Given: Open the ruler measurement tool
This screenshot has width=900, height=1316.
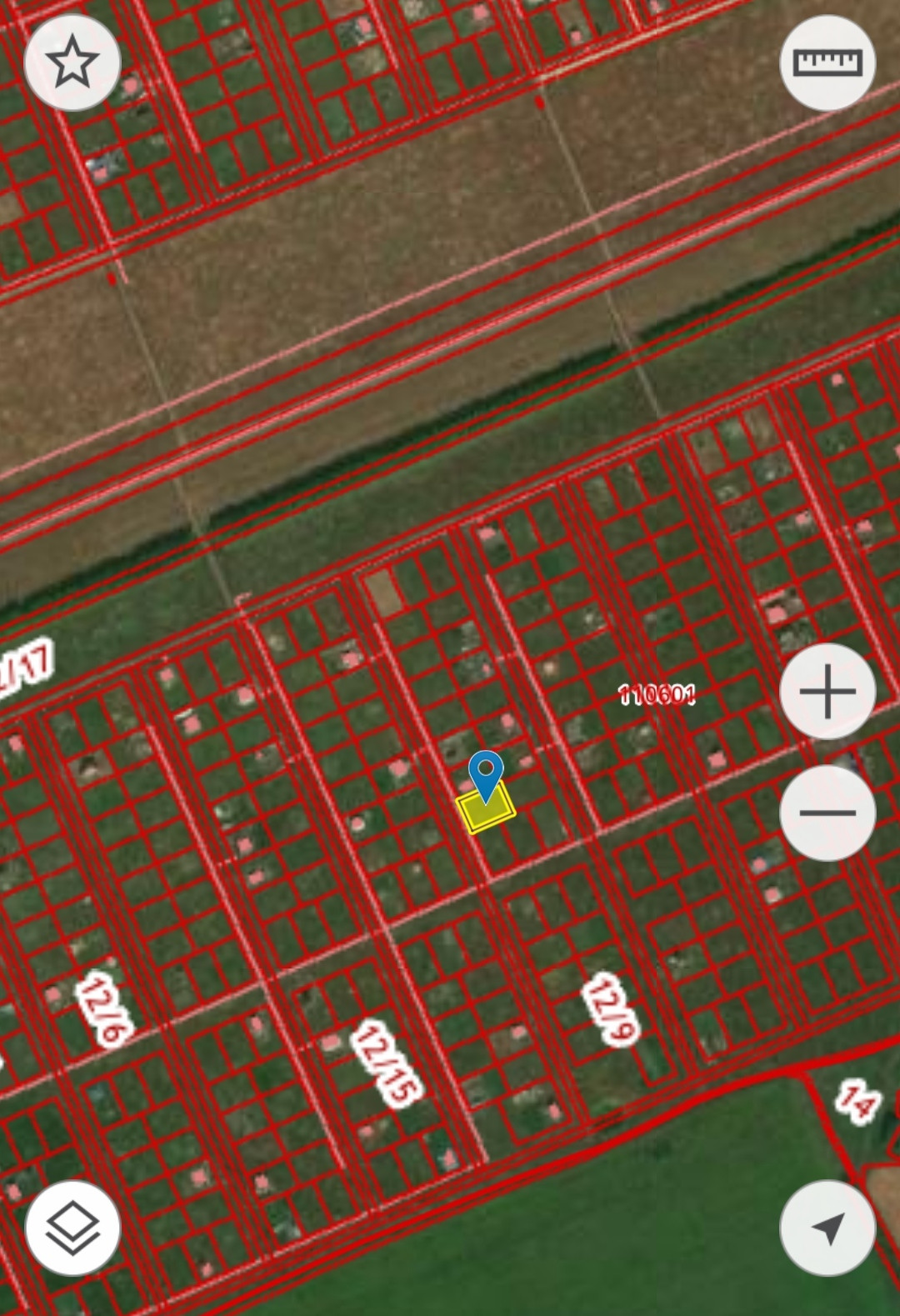Looking at the screenshot, I should 827,63.
